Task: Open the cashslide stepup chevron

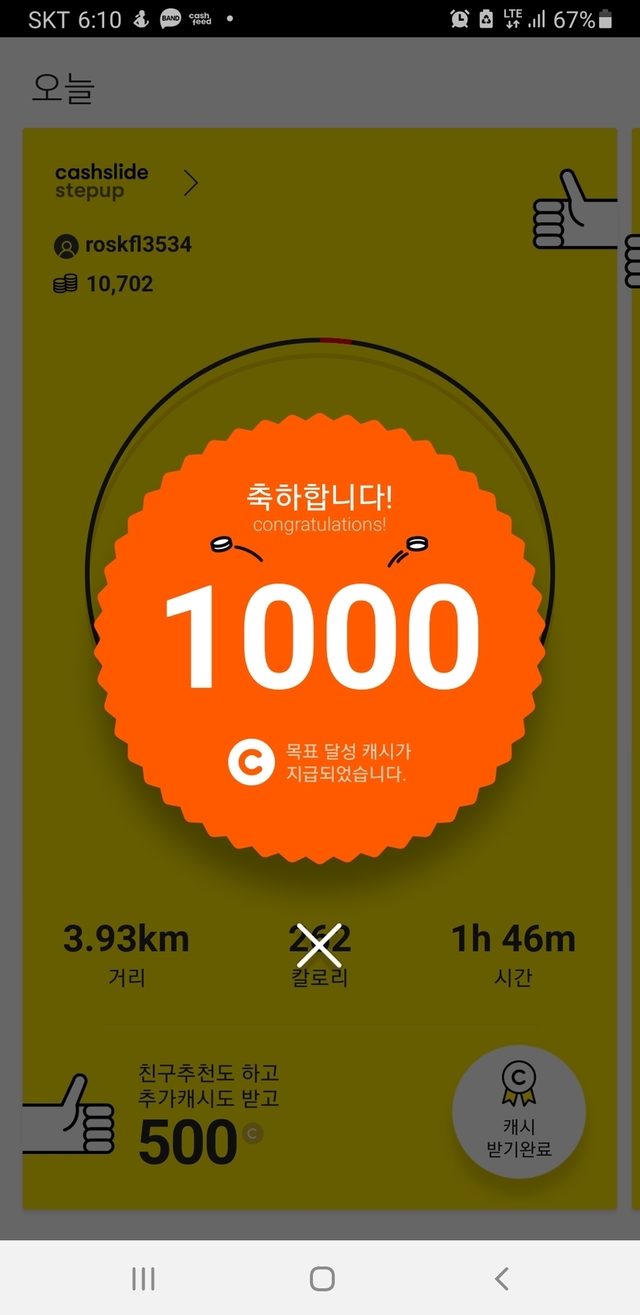Action: click(x=191, y=183)
